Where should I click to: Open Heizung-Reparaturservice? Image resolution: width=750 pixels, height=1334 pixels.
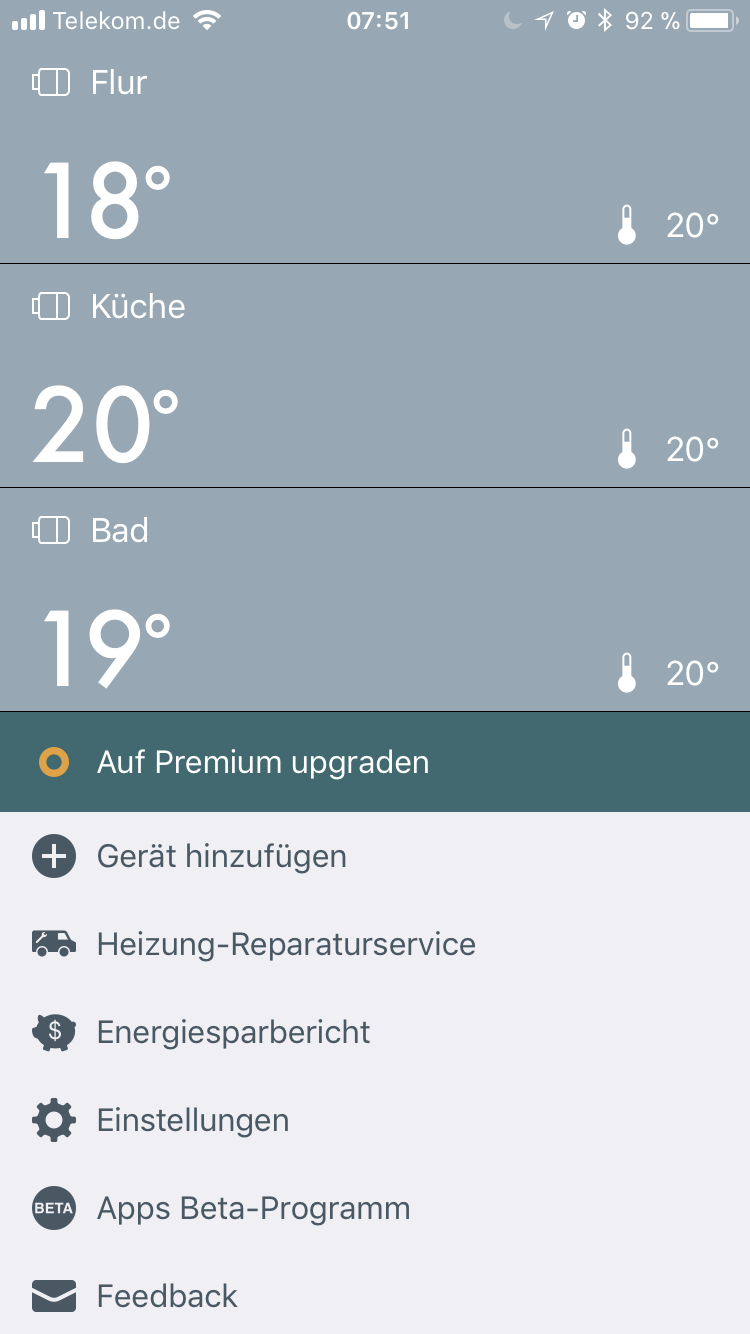click(375, 944)
